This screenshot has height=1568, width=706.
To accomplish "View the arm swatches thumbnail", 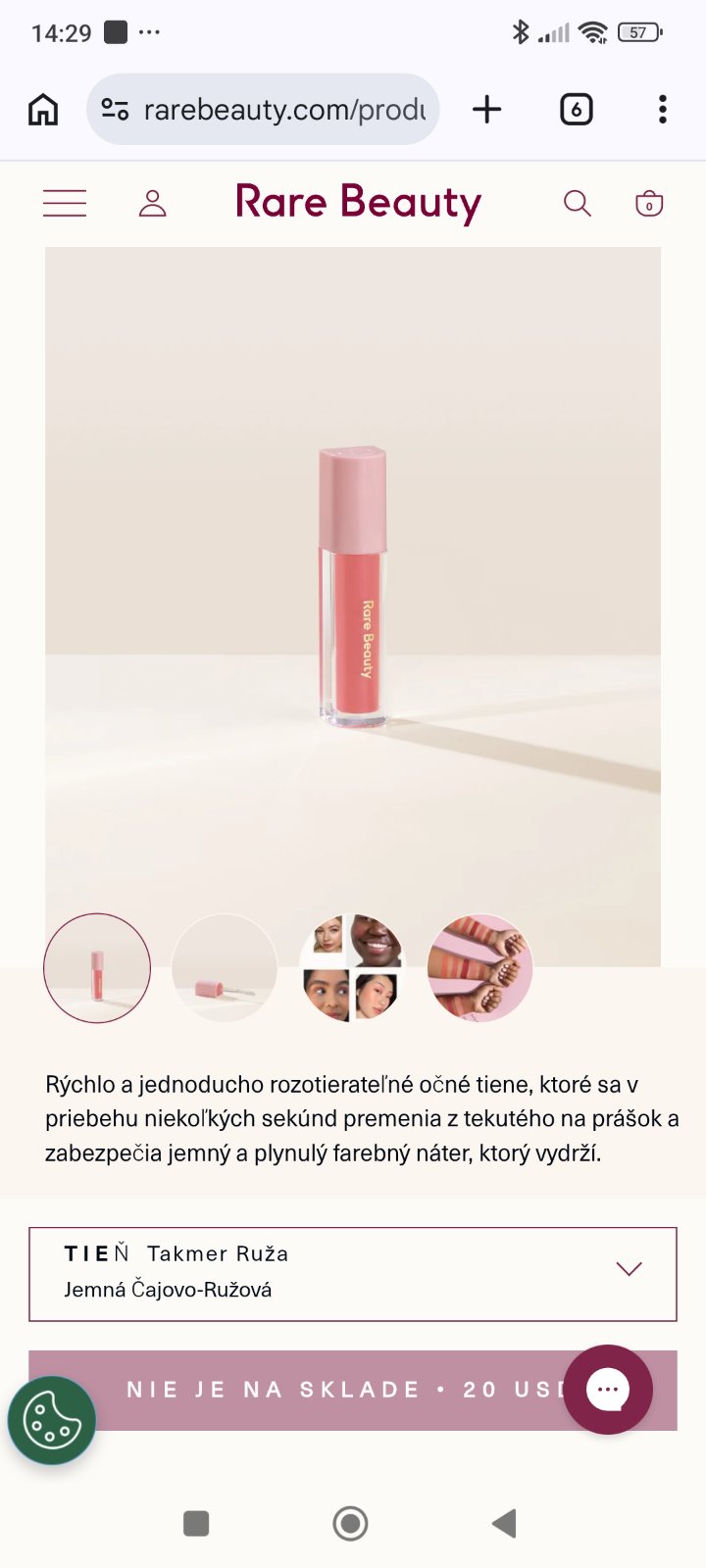I will [x=479, y=968].
